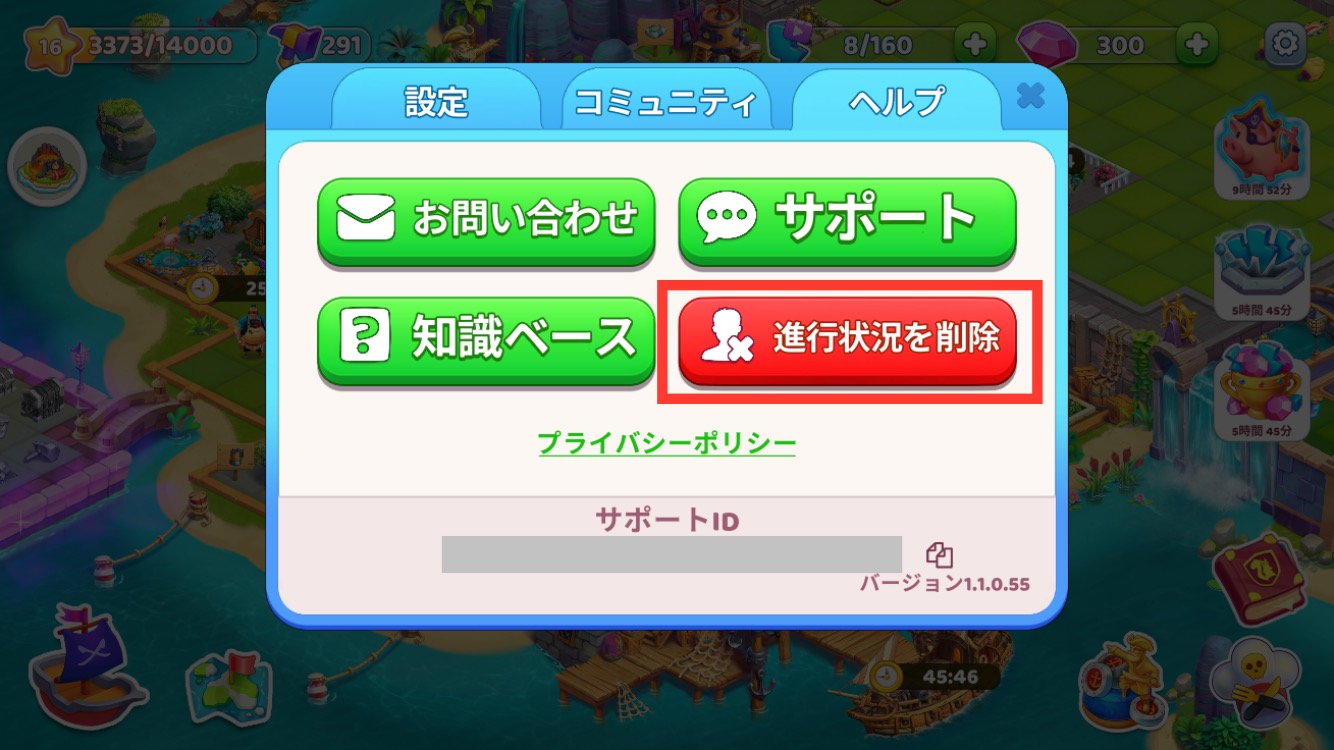Select the ヘルプ tab
Screen dimensions: 1334x750
click(x=896, y=102)
